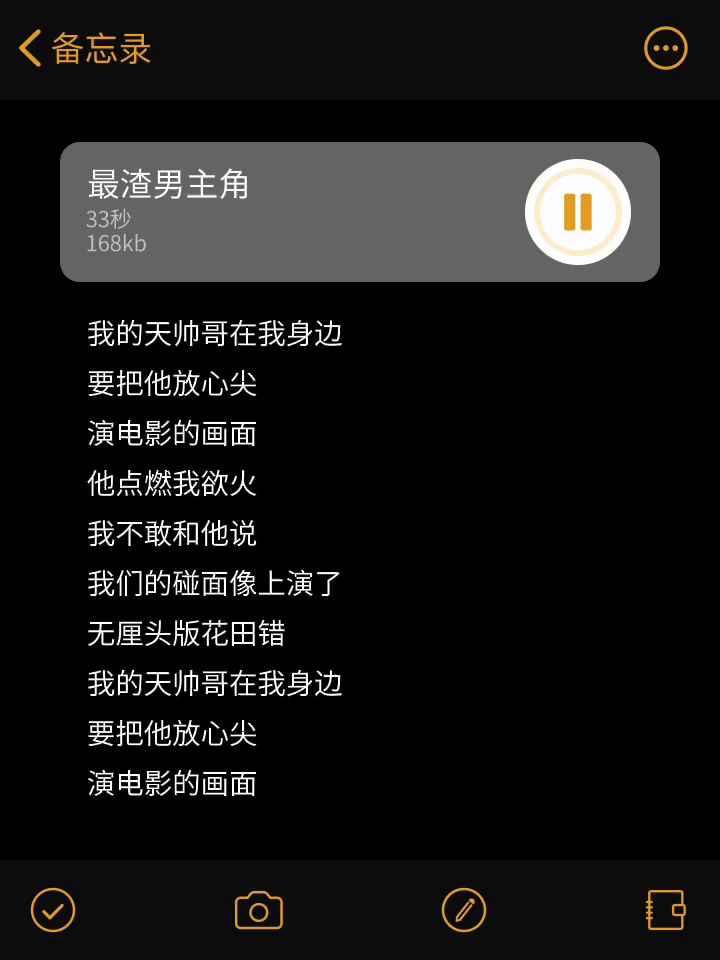Image resolution: width=720 pixels, height=960 pixels.
Task: Go back to 备忘录 list
Action: tap(84, 48)
